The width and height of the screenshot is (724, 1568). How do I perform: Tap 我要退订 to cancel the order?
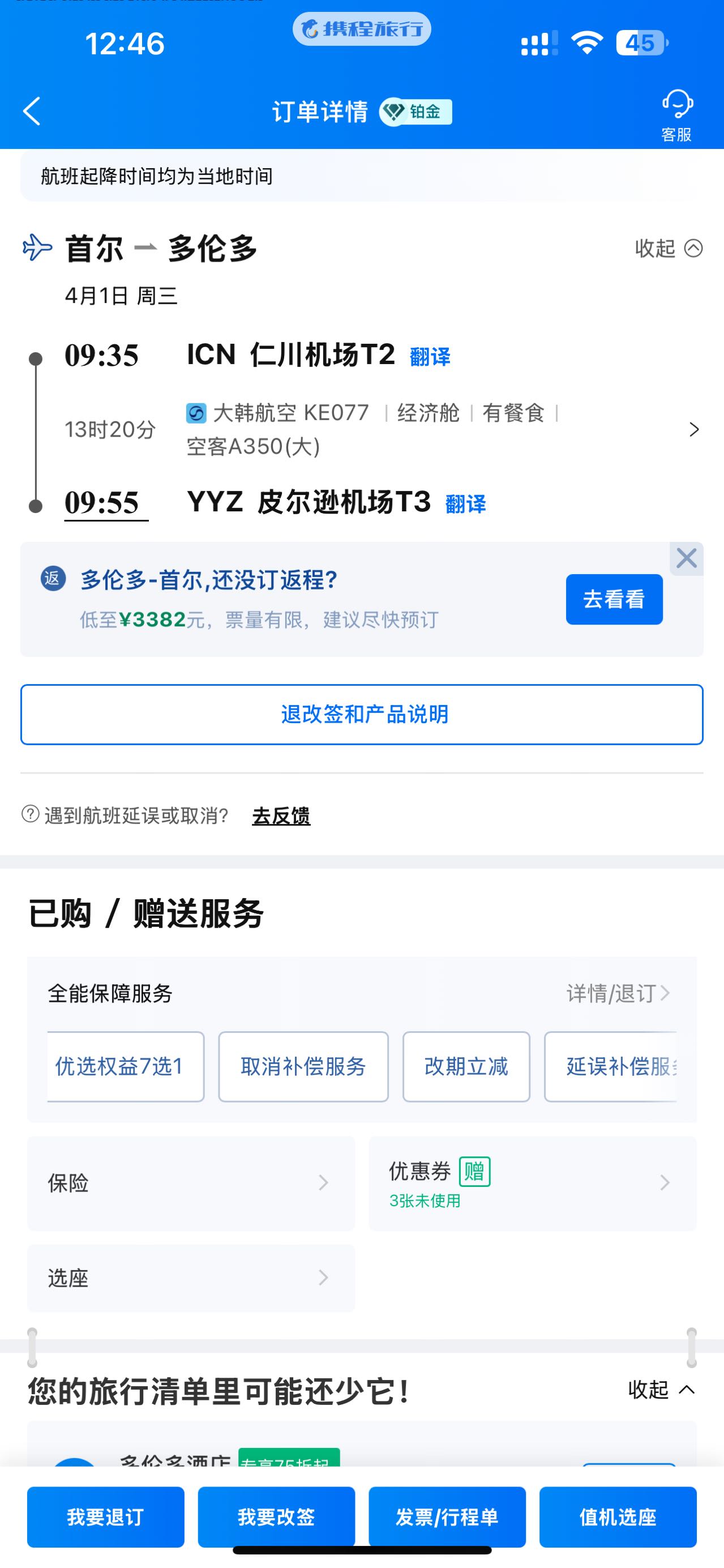coord(105,1517)
